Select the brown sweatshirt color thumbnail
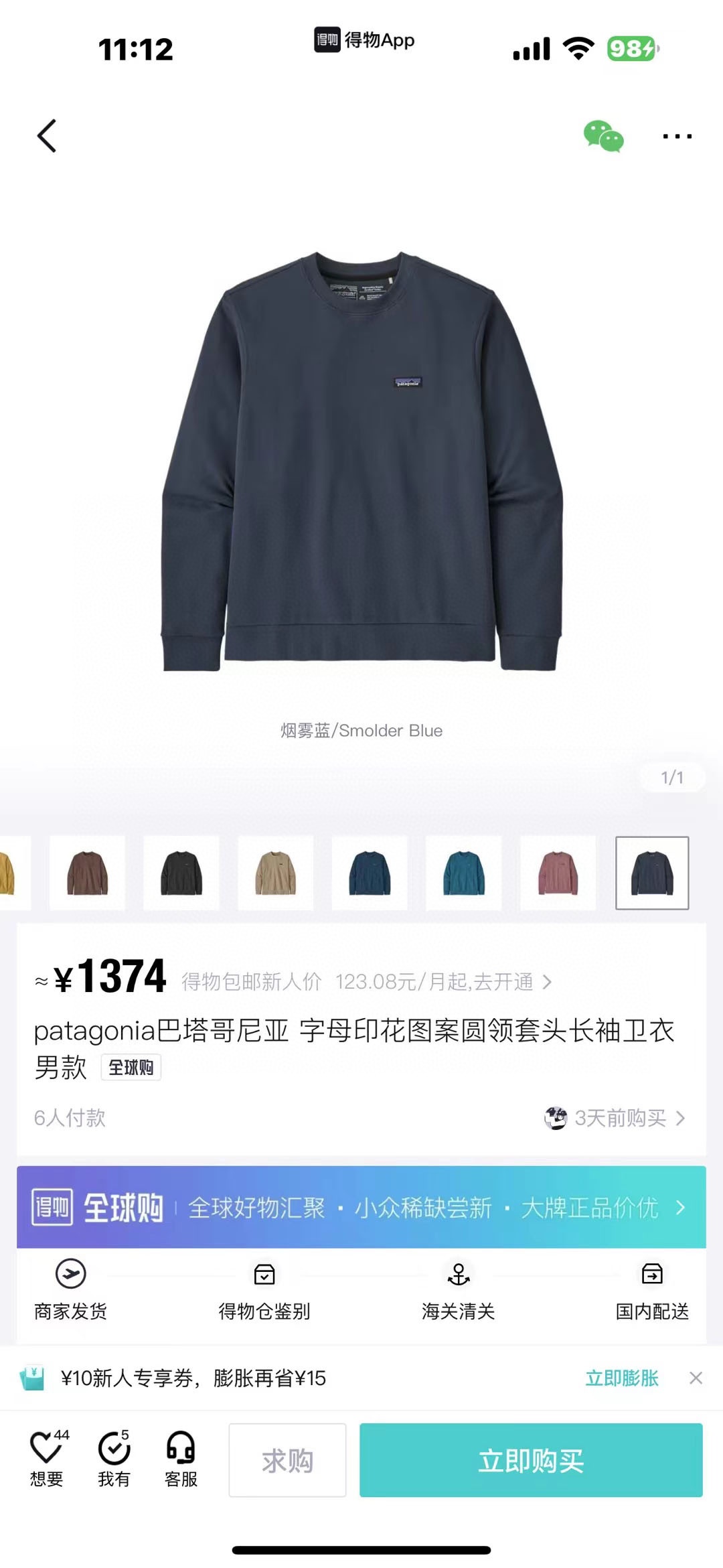Viewport: 723px width, 1568px height. pyautogui.click(x=88, y=873)
